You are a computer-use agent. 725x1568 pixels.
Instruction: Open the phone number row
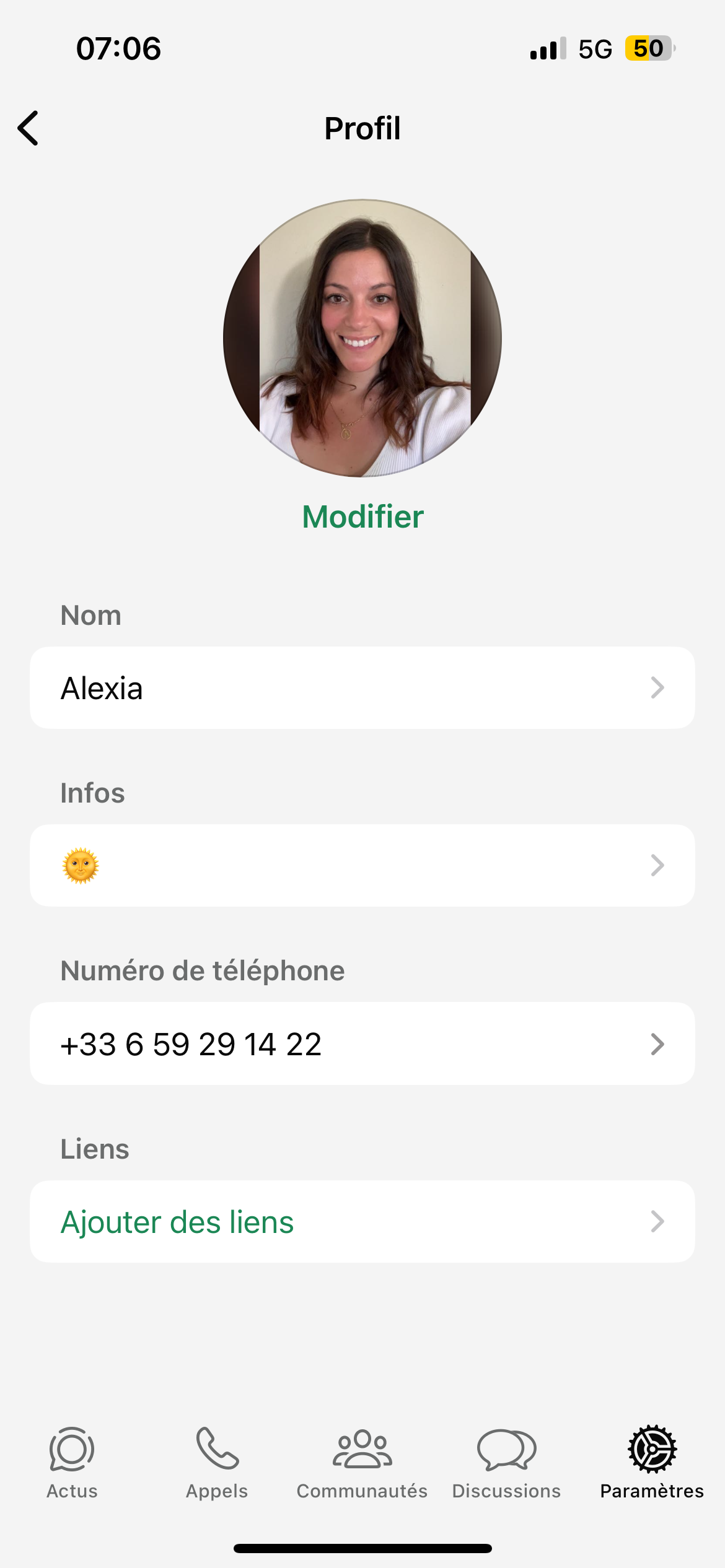[362, 1043]
